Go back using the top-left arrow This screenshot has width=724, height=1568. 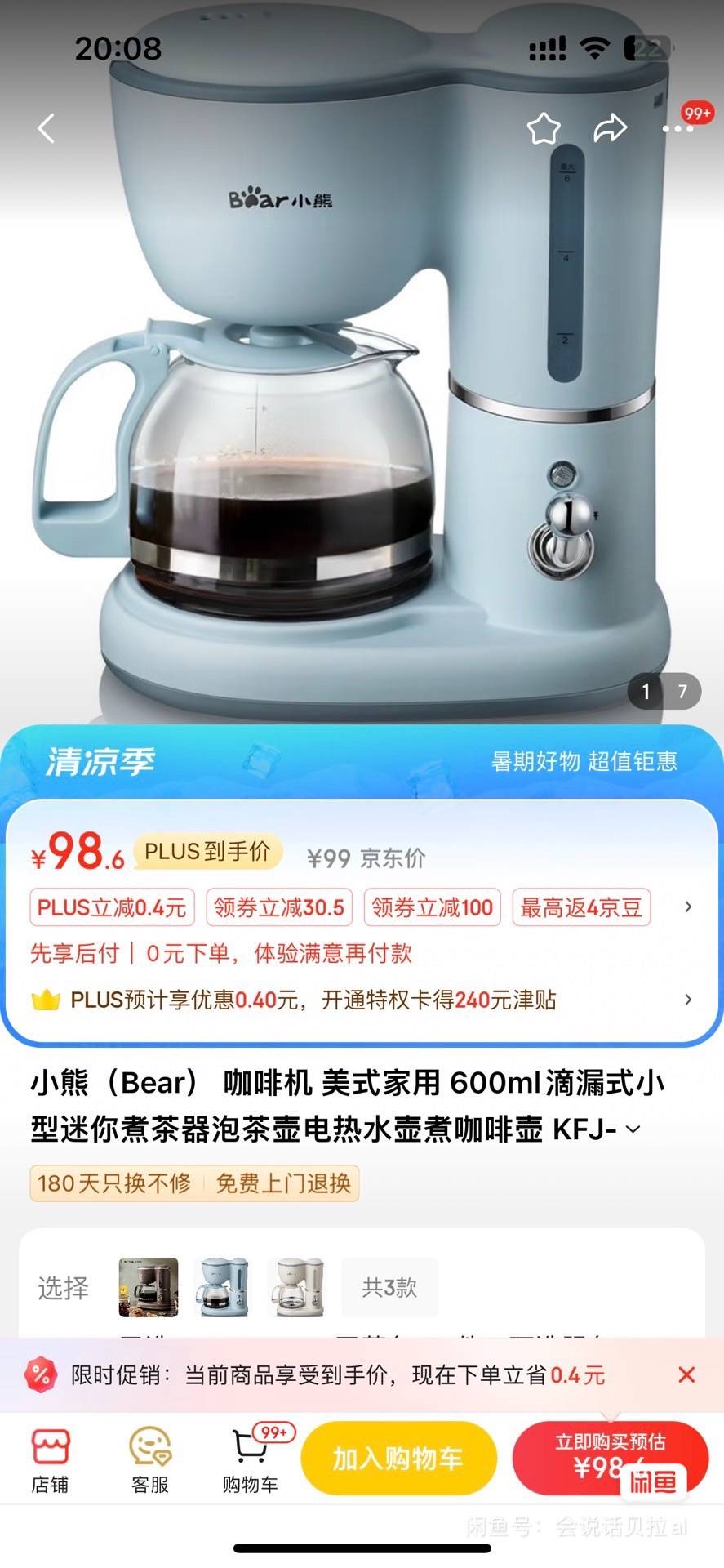[47, 128]
